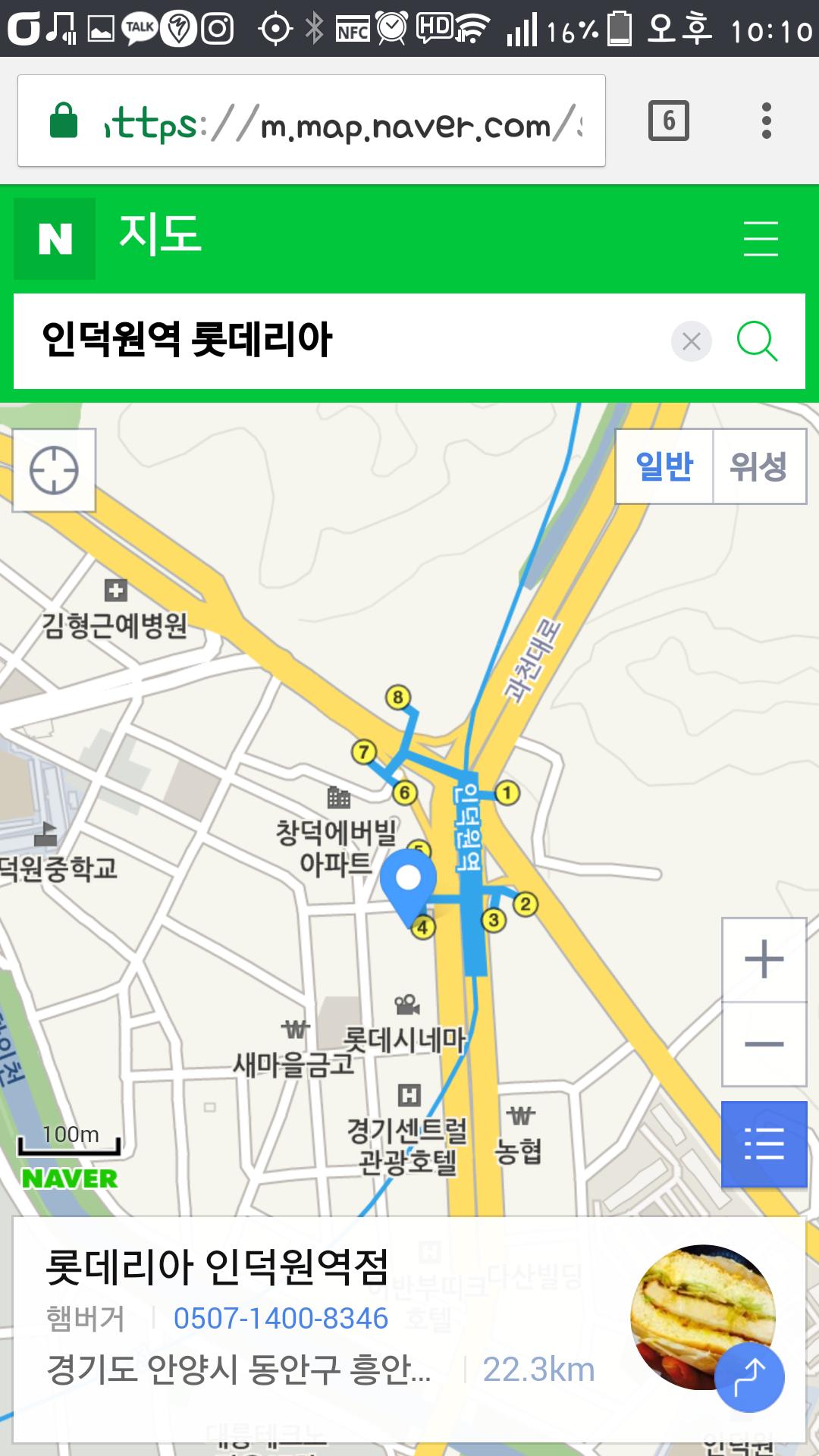Call the number 0507-1400-8346
The image size is (819, 1456).
tap(281, 1319)
